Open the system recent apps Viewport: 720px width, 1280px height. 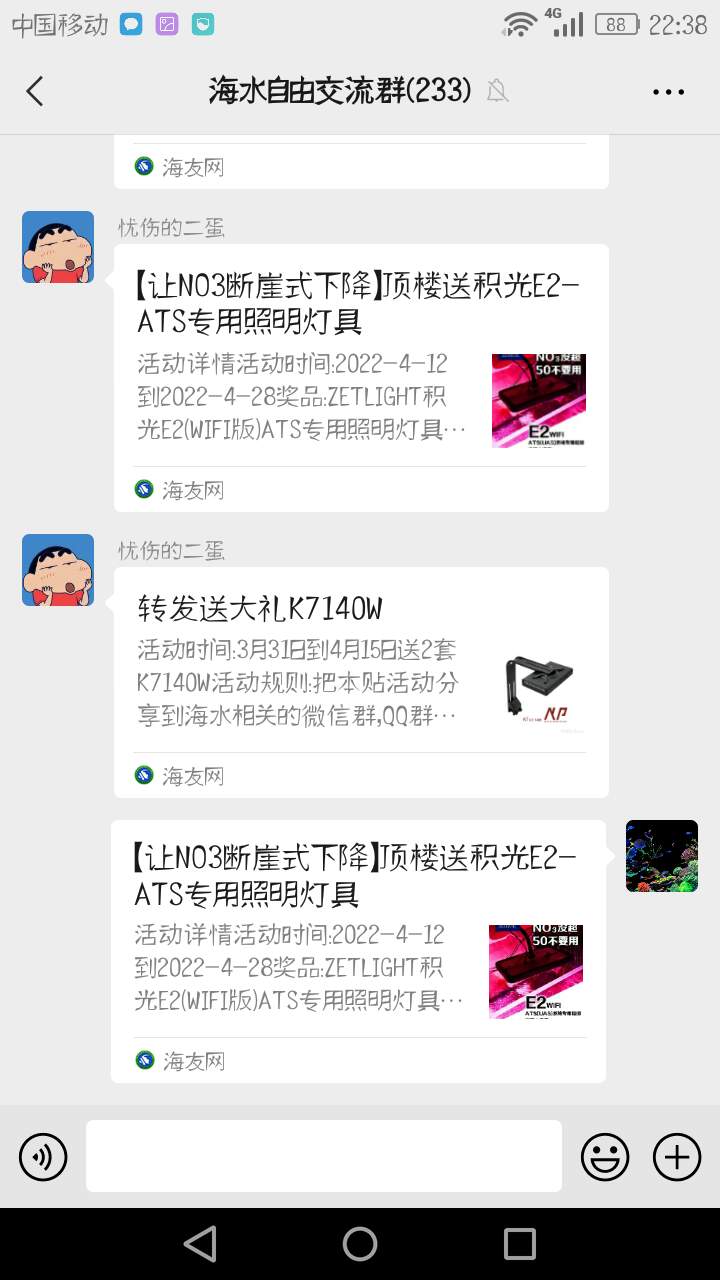[520, 1244]
